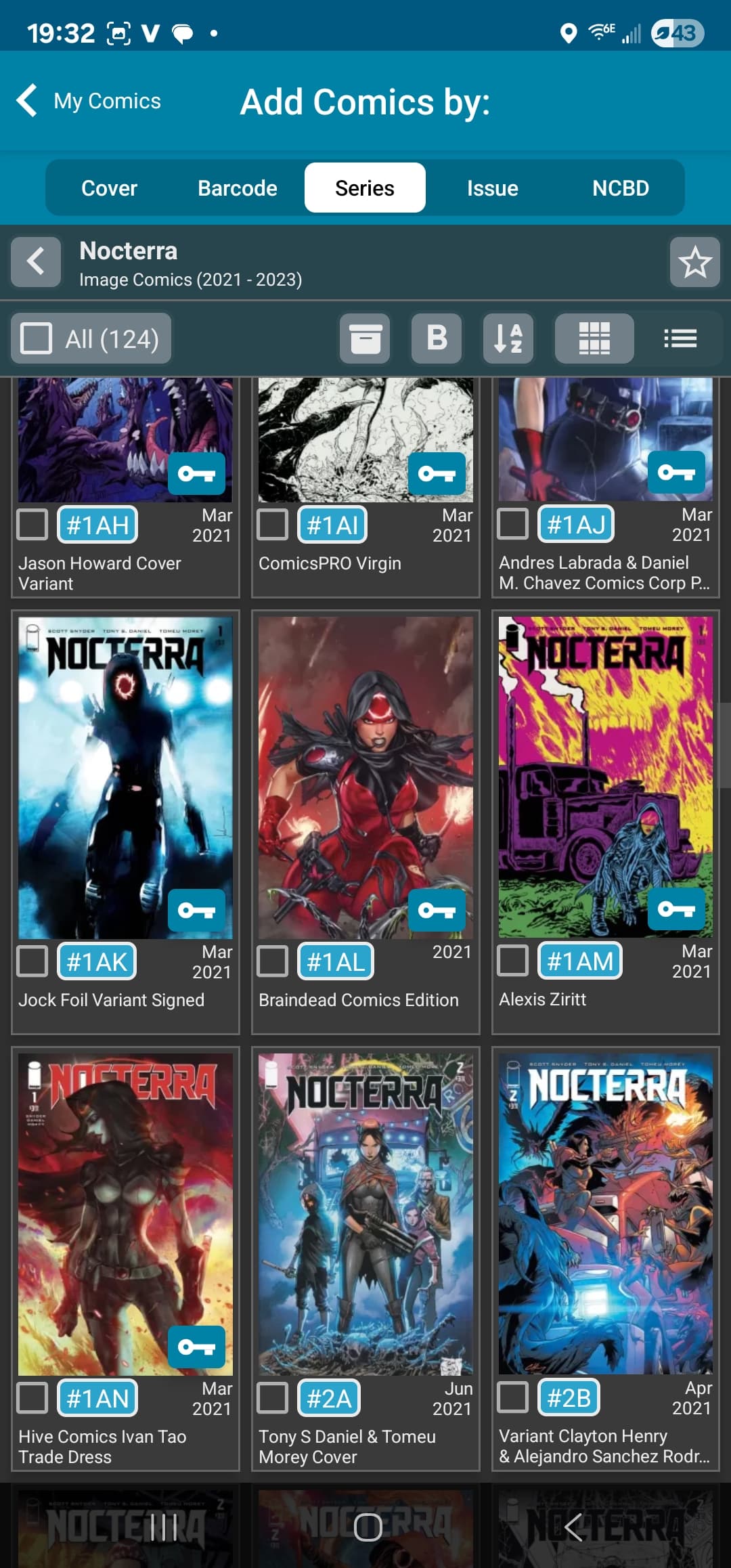
Task: Tick the checkbox for issue #1AK
Action: pos(32,961)
